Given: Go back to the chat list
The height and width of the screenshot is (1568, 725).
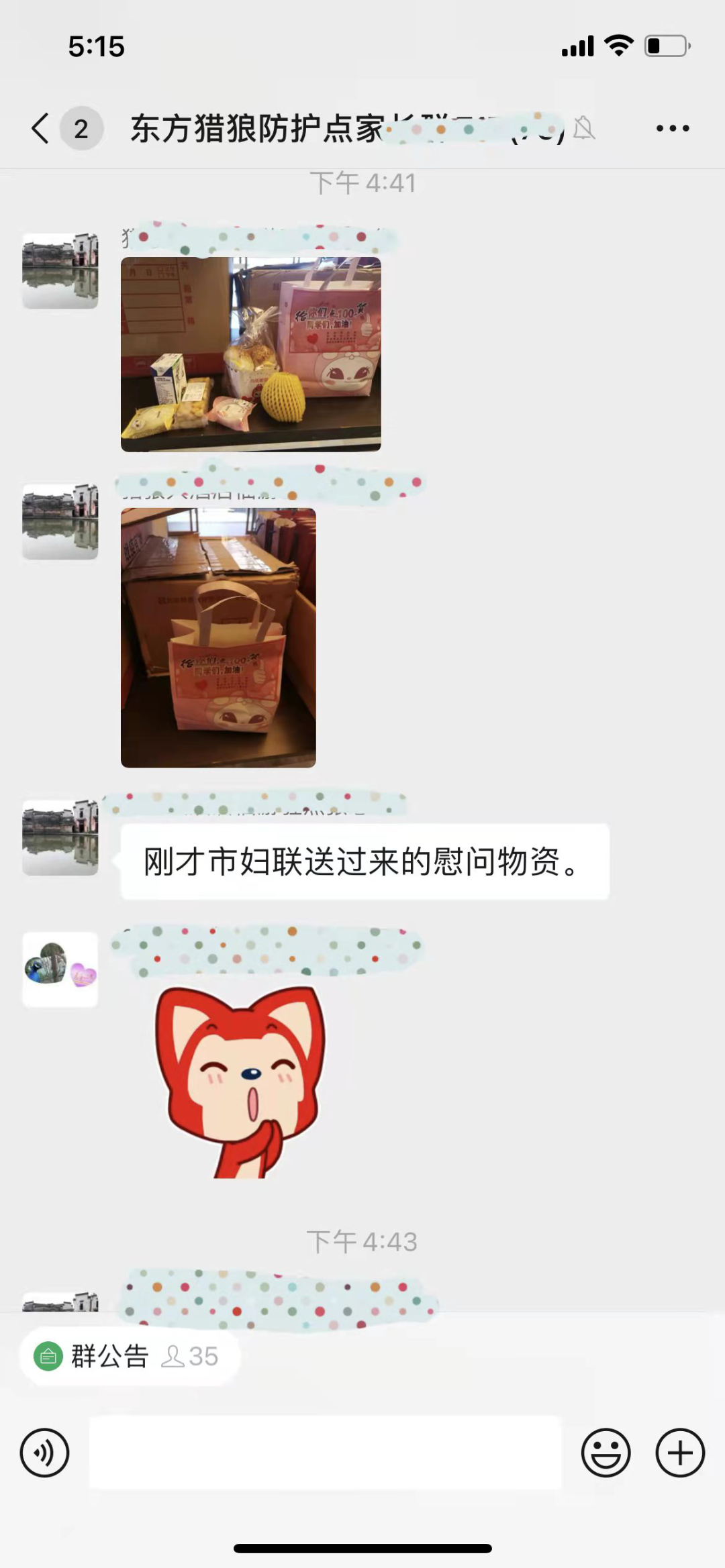Looking at the screenshot, I should point(42,128).
